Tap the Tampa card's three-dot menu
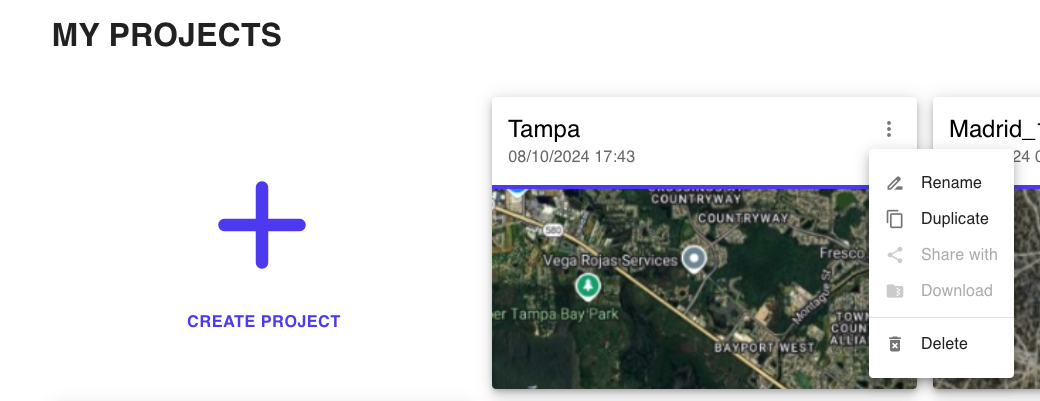The image size is (1040, 401). coord(889,129)
